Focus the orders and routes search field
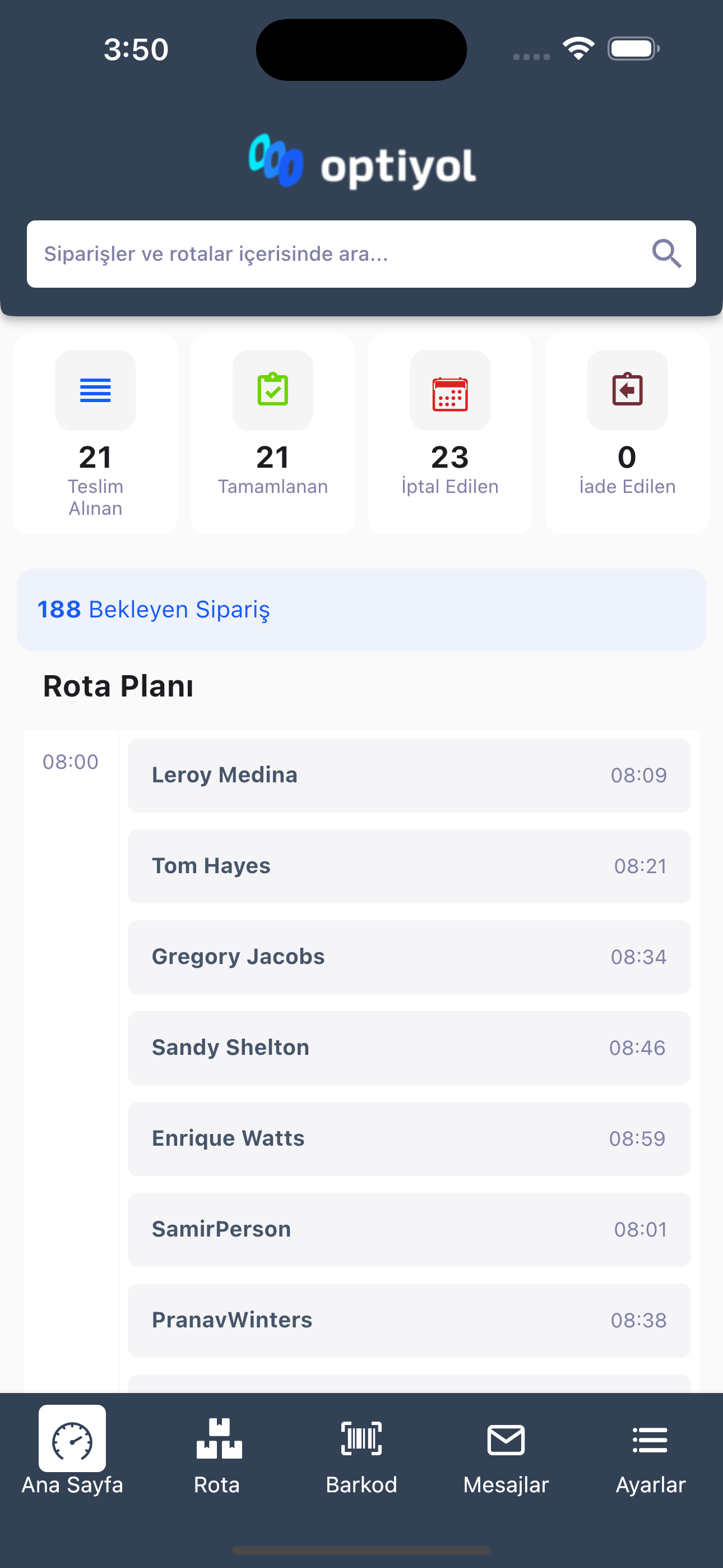Viewport: 723px width, 1568px height. pyautogui.click(x=361, y=254)
